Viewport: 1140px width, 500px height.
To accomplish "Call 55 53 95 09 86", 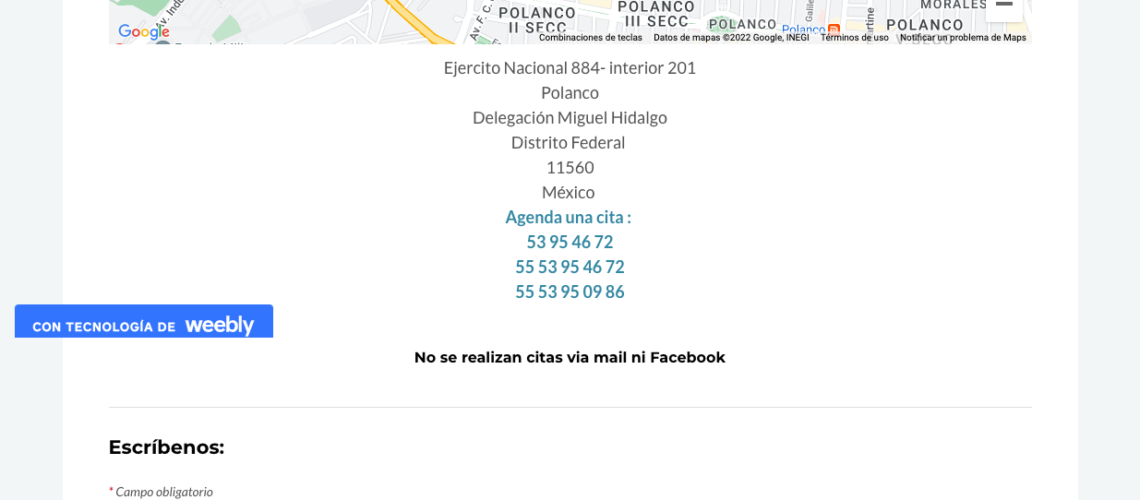I will click(569, 292).
